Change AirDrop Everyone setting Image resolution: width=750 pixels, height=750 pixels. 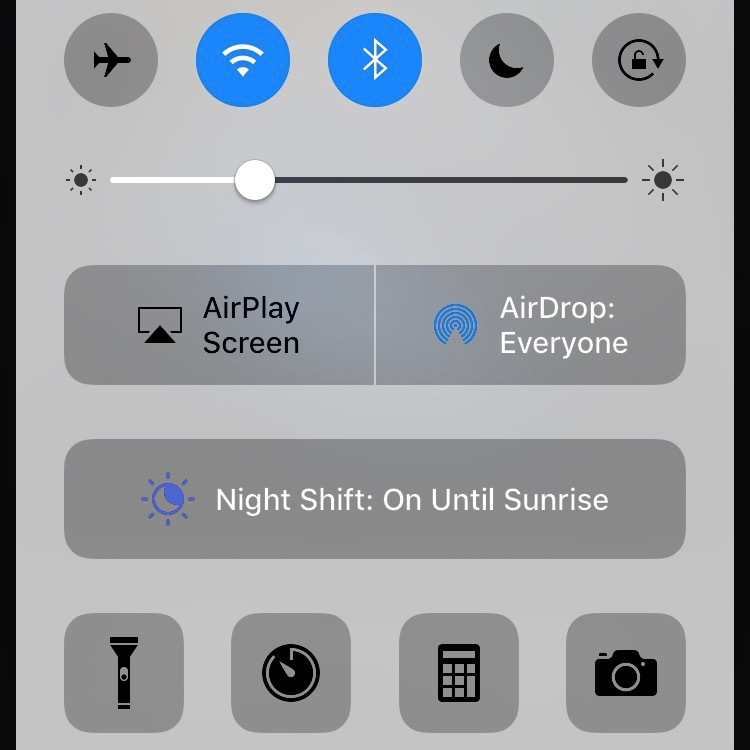pos(530,325)
